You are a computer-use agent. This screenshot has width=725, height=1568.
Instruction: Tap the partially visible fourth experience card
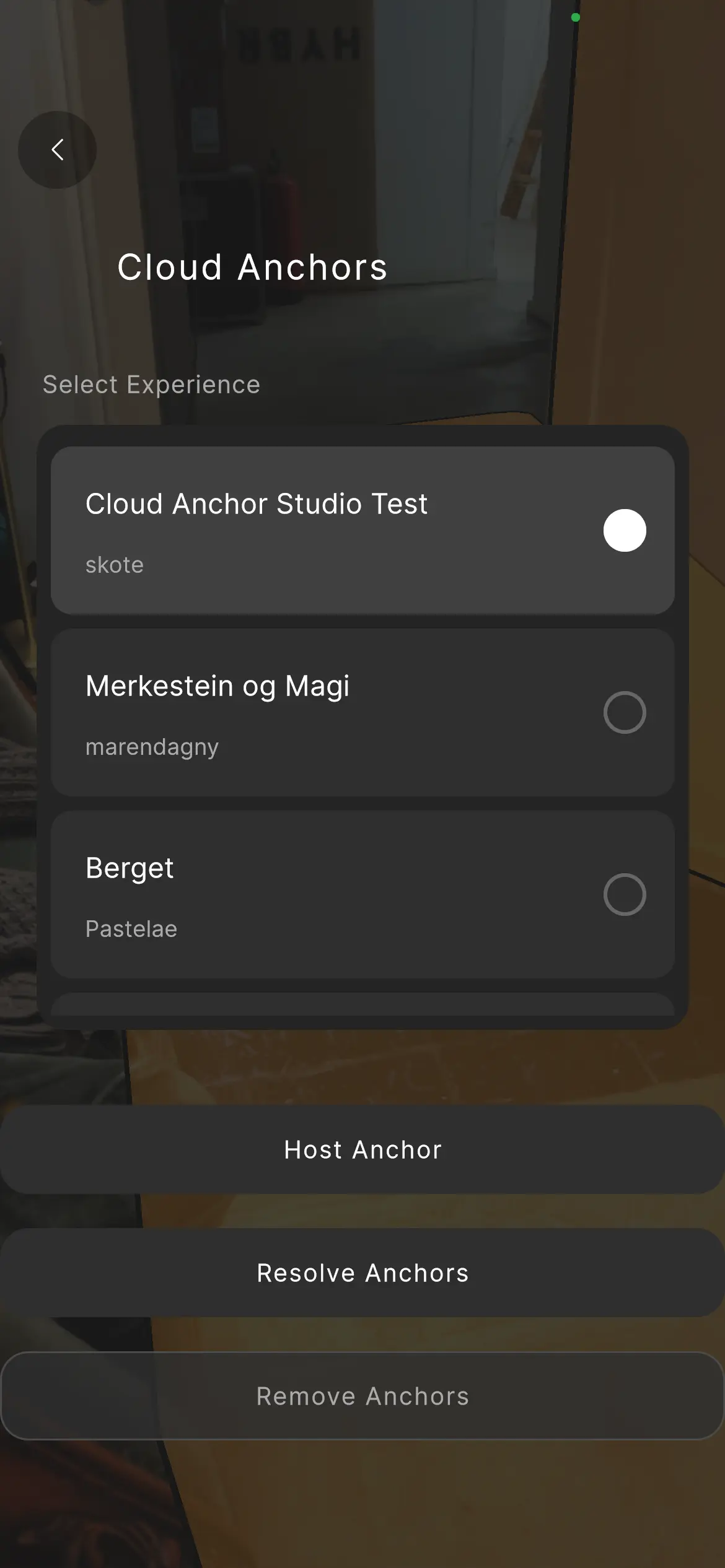click(x=362, y=1009)
